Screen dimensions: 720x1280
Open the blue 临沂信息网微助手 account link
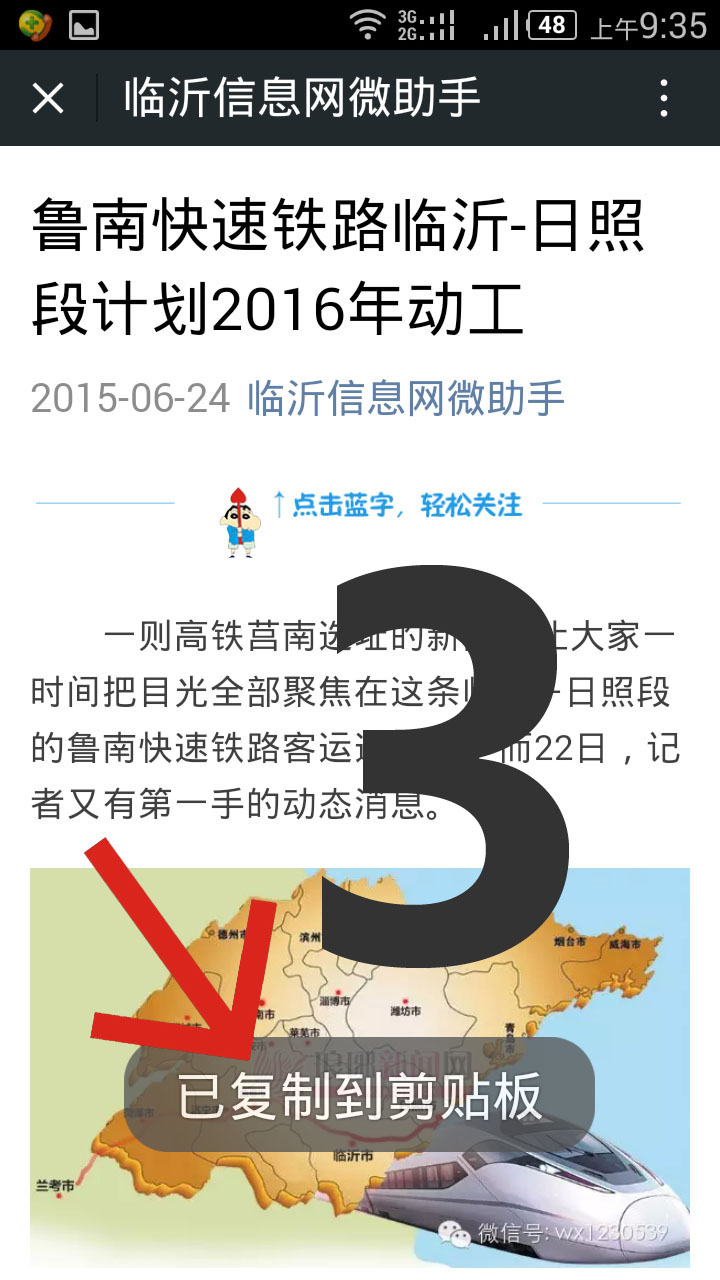coord(405,398)
